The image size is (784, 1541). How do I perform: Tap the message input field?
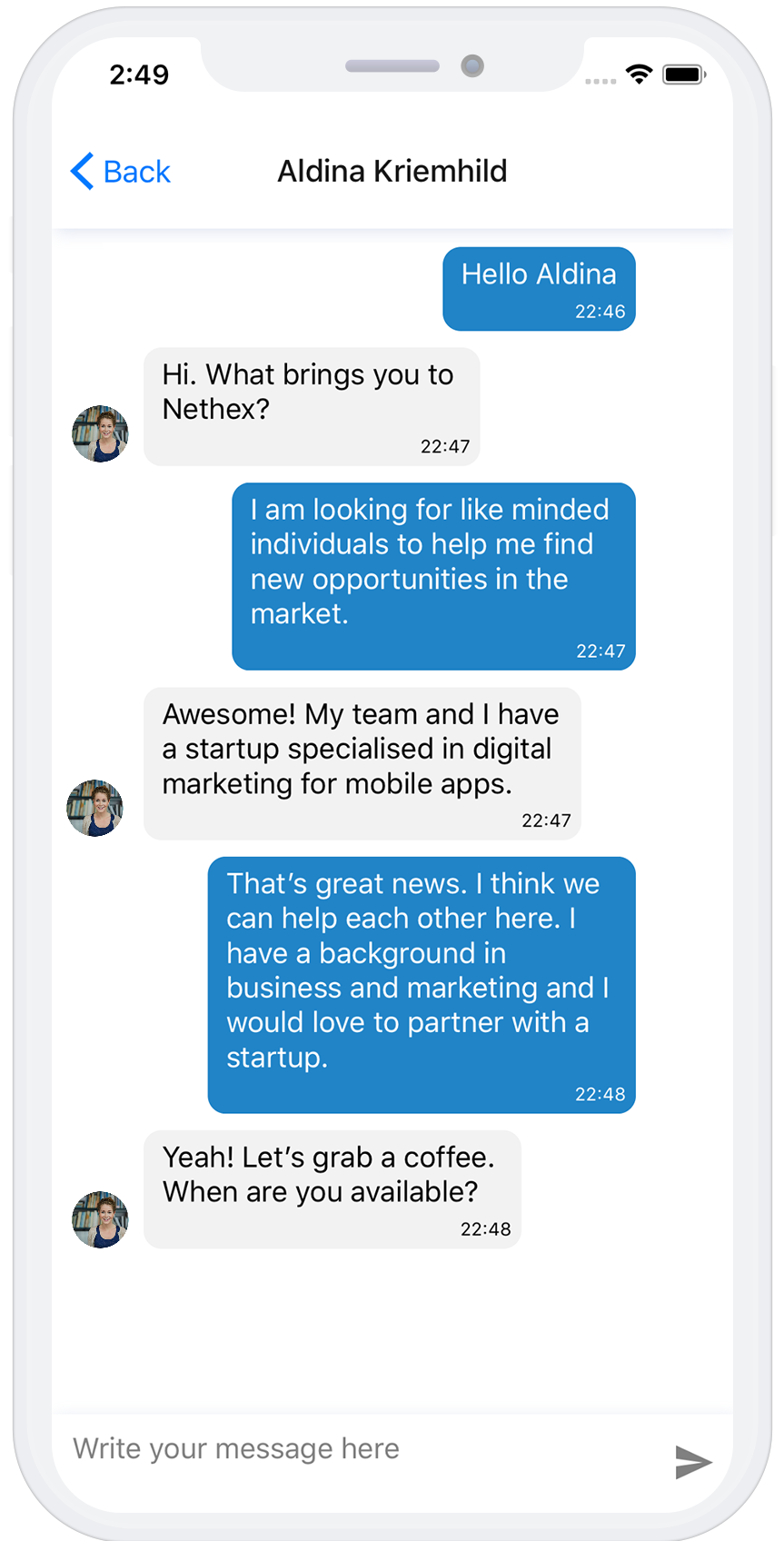(363, 1448)
